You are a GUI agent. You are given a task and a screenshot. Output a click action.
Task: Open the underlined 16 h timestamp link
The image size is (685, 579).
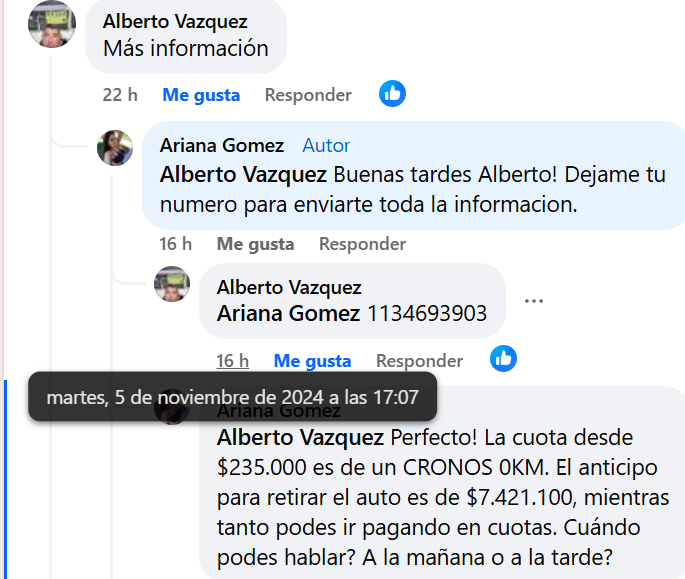tap(232, 360)
